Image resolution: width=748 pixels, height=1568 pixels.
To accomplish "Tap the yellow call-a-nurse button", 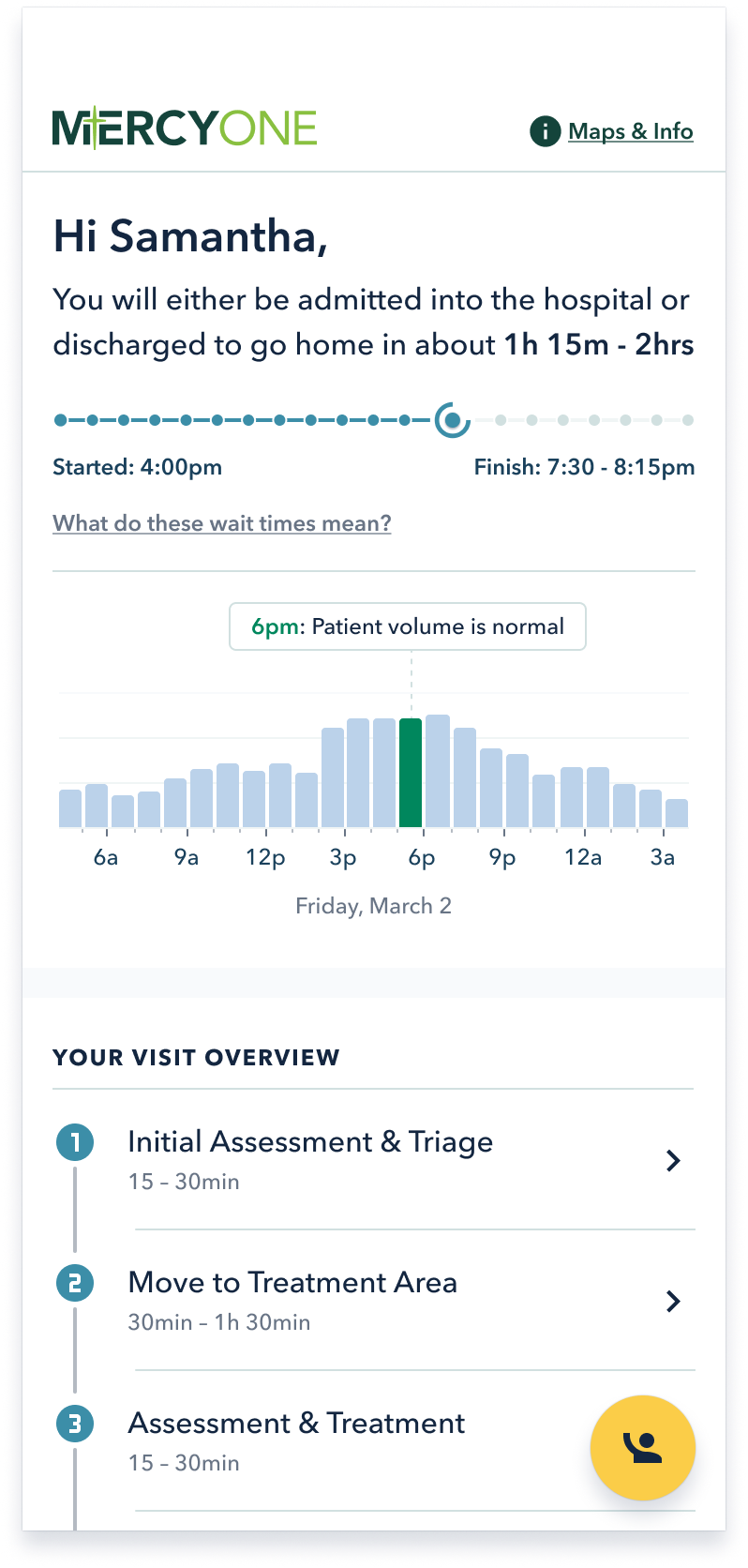I will (643, 1448).
